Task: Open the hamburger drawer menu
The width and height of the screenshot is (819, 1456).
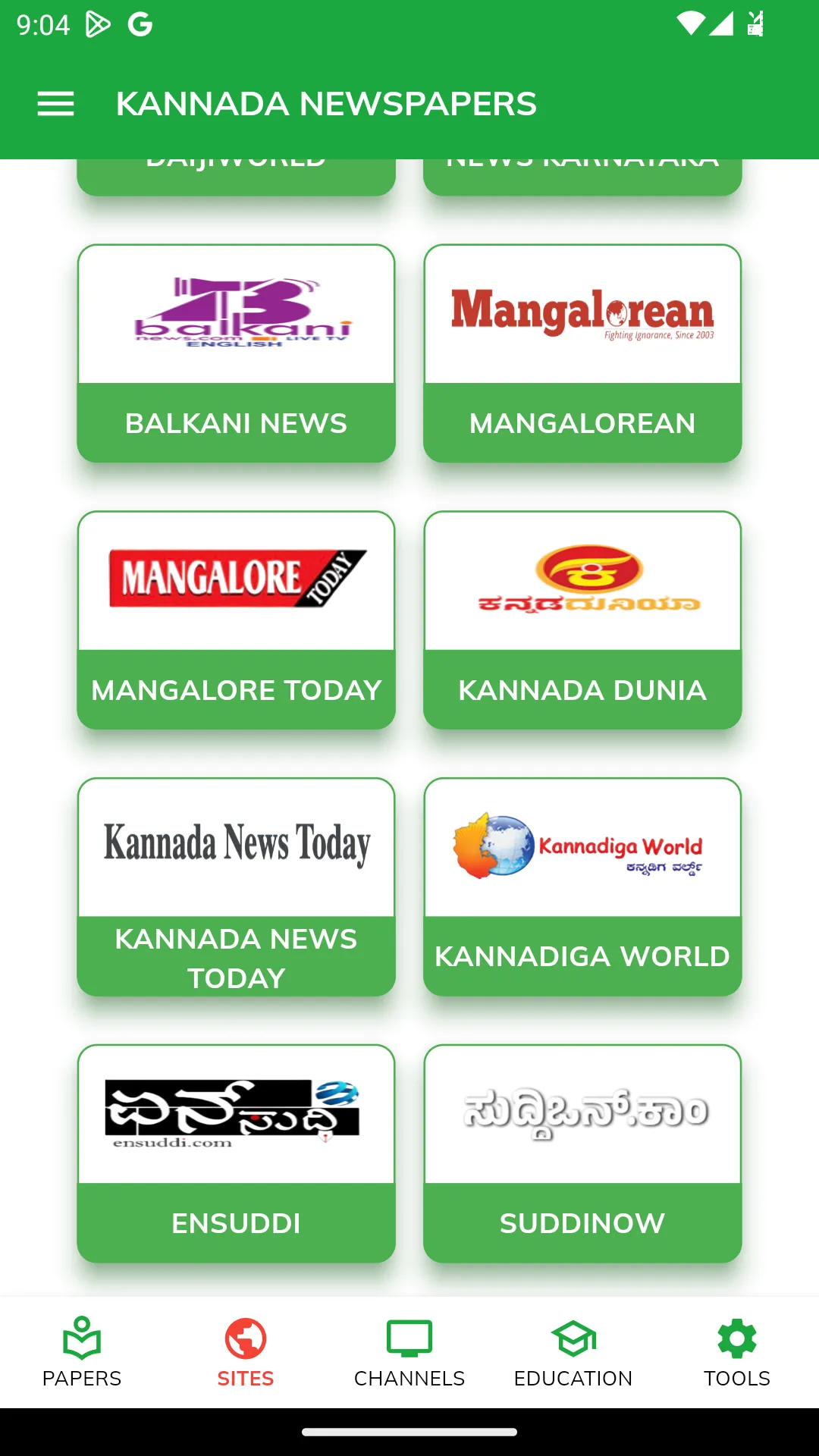Action: coord(55,104)
